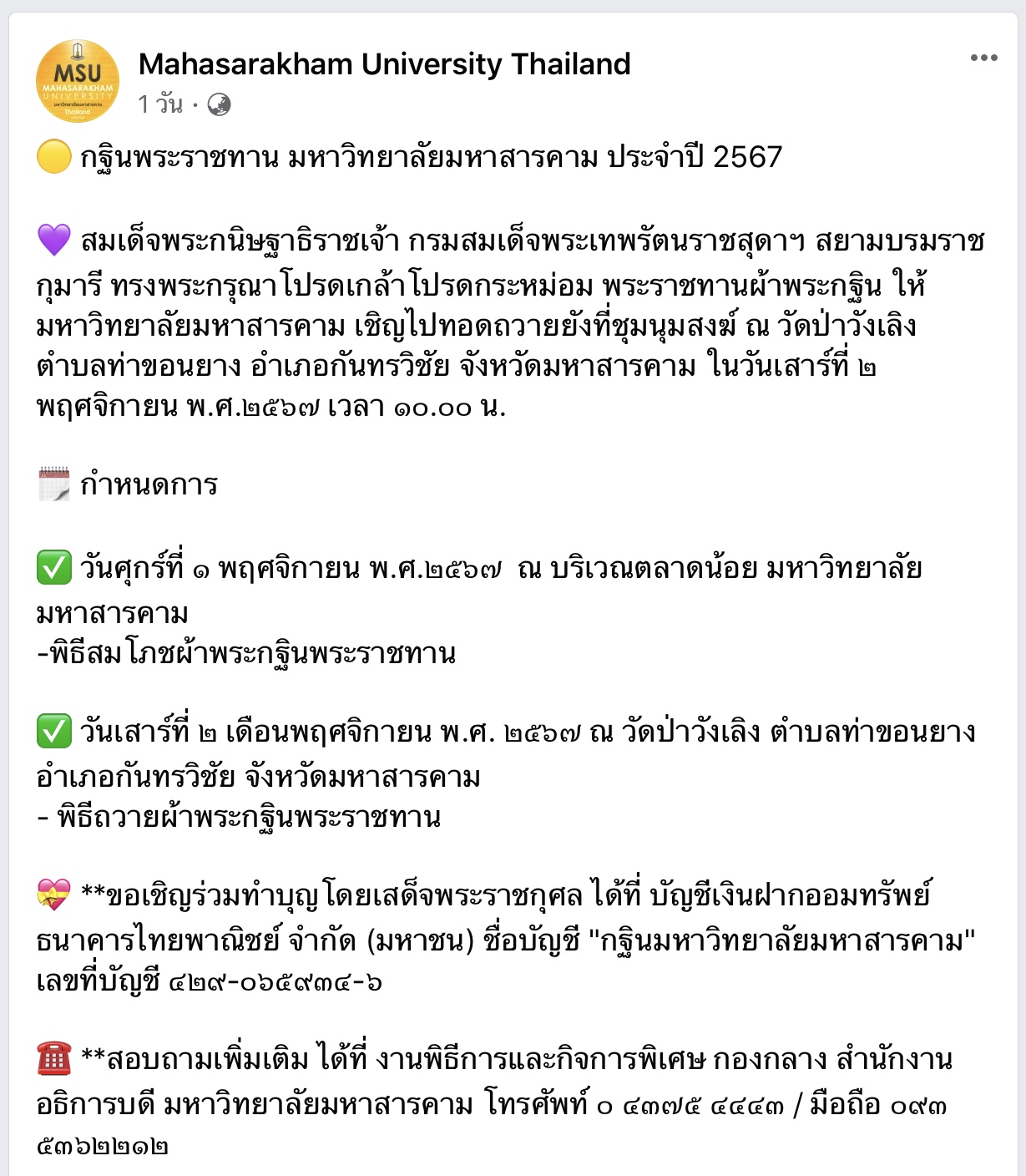The image size is (1026, 1176).
Task: Tap the MSU profile picture
Action: pyautogui.click(x=78, y=82)
